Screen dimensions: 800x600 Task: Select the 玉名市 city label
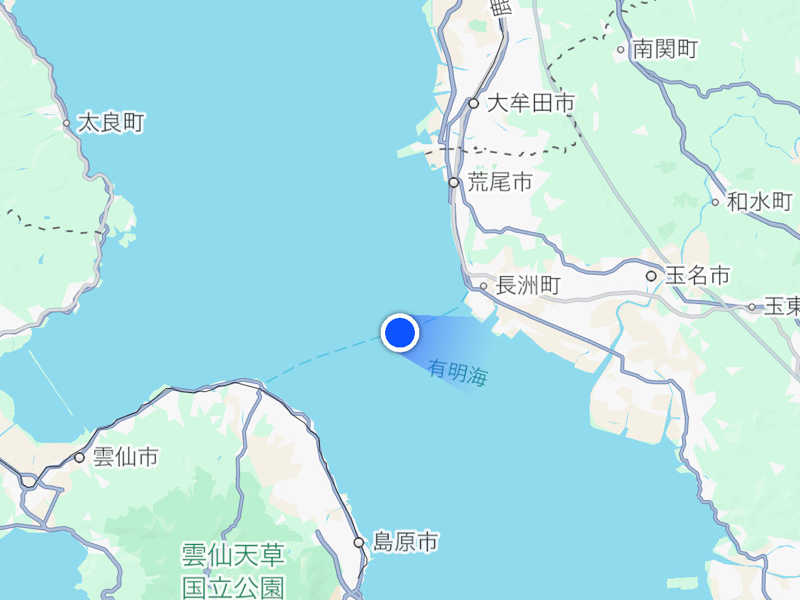pyautogui.click(x=697, y=275)
